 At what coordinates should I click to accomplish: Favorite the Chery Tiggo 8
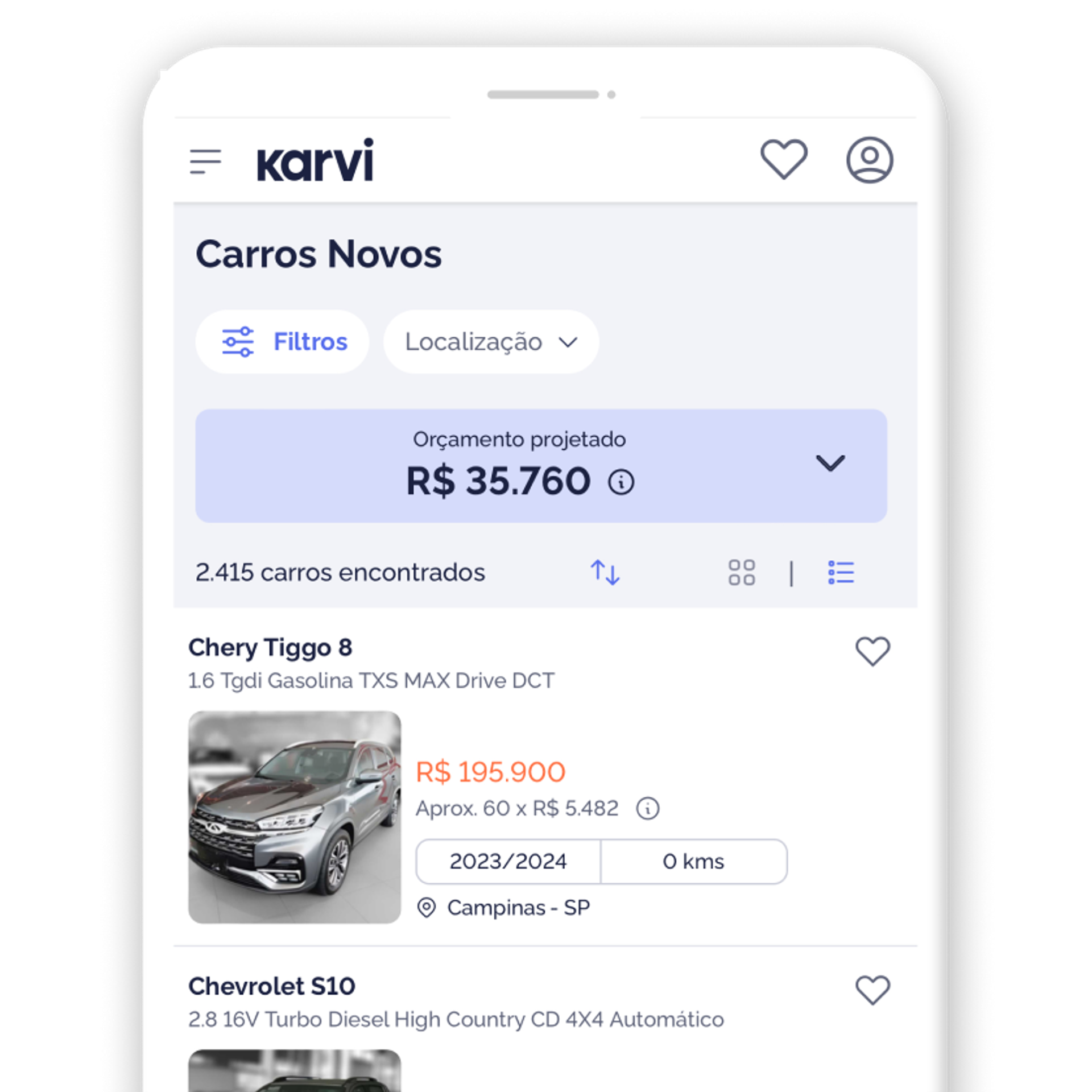[872, 651]
